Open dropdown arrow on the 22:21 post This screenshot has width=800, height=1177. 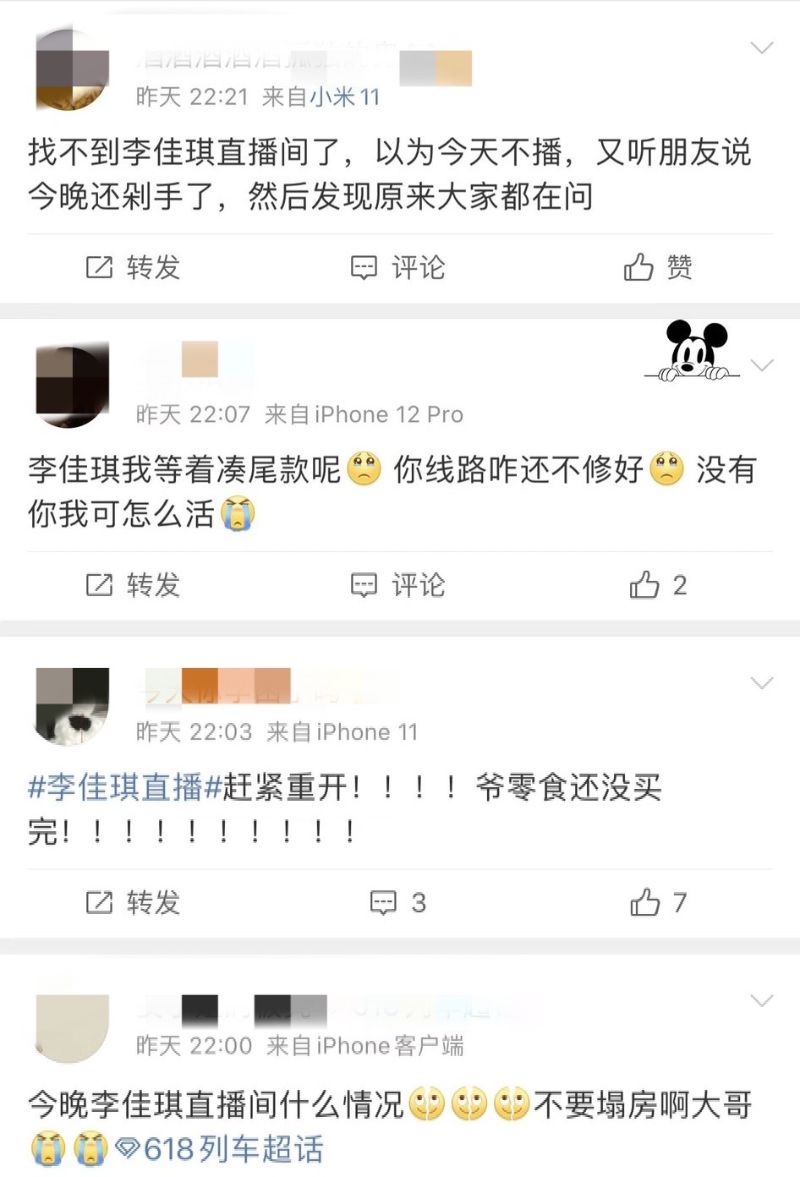click(762, 48)
